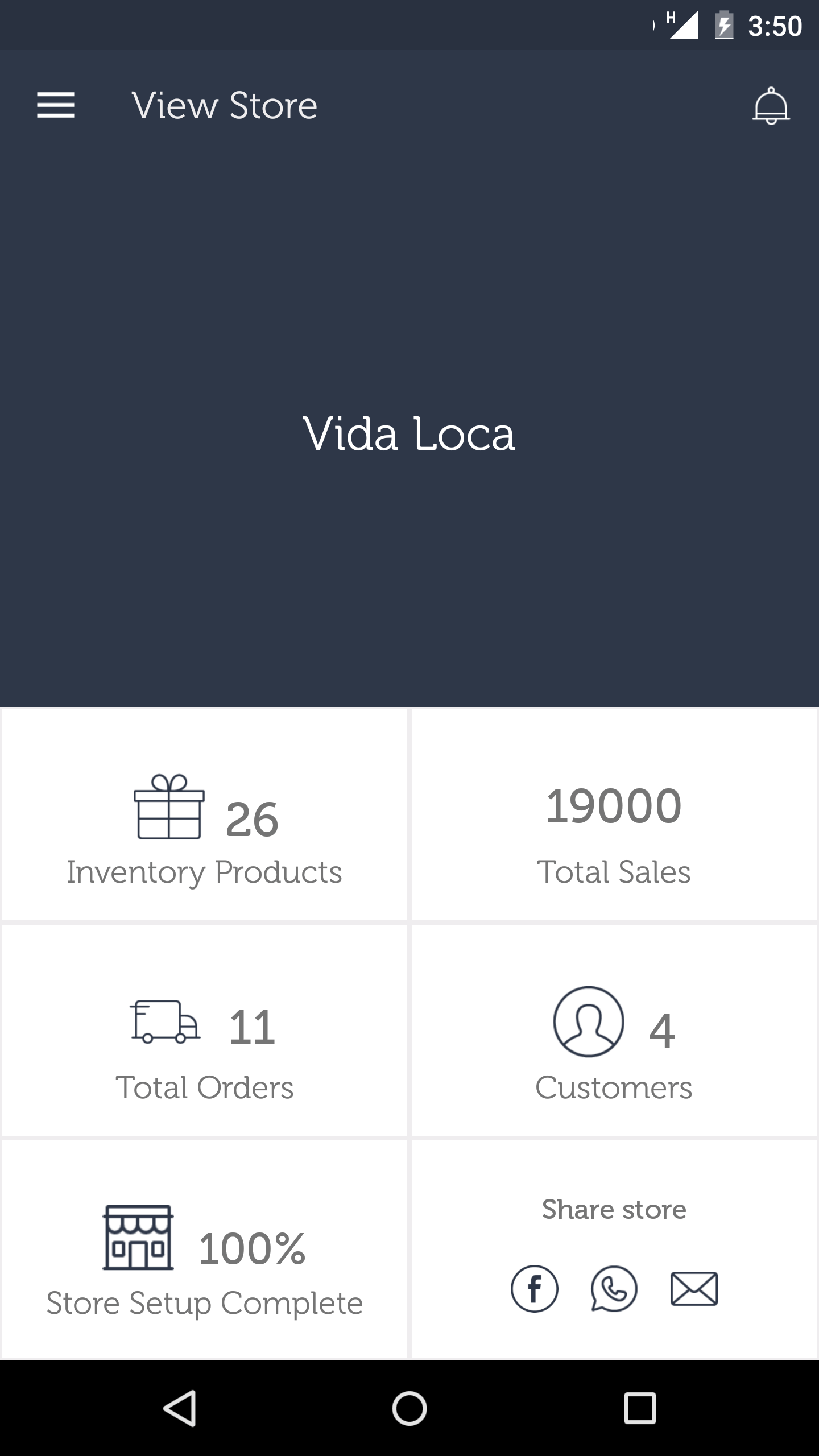Screen dimensions: 819x1456
Task: Share store by email
Action: click(694, 1289)
